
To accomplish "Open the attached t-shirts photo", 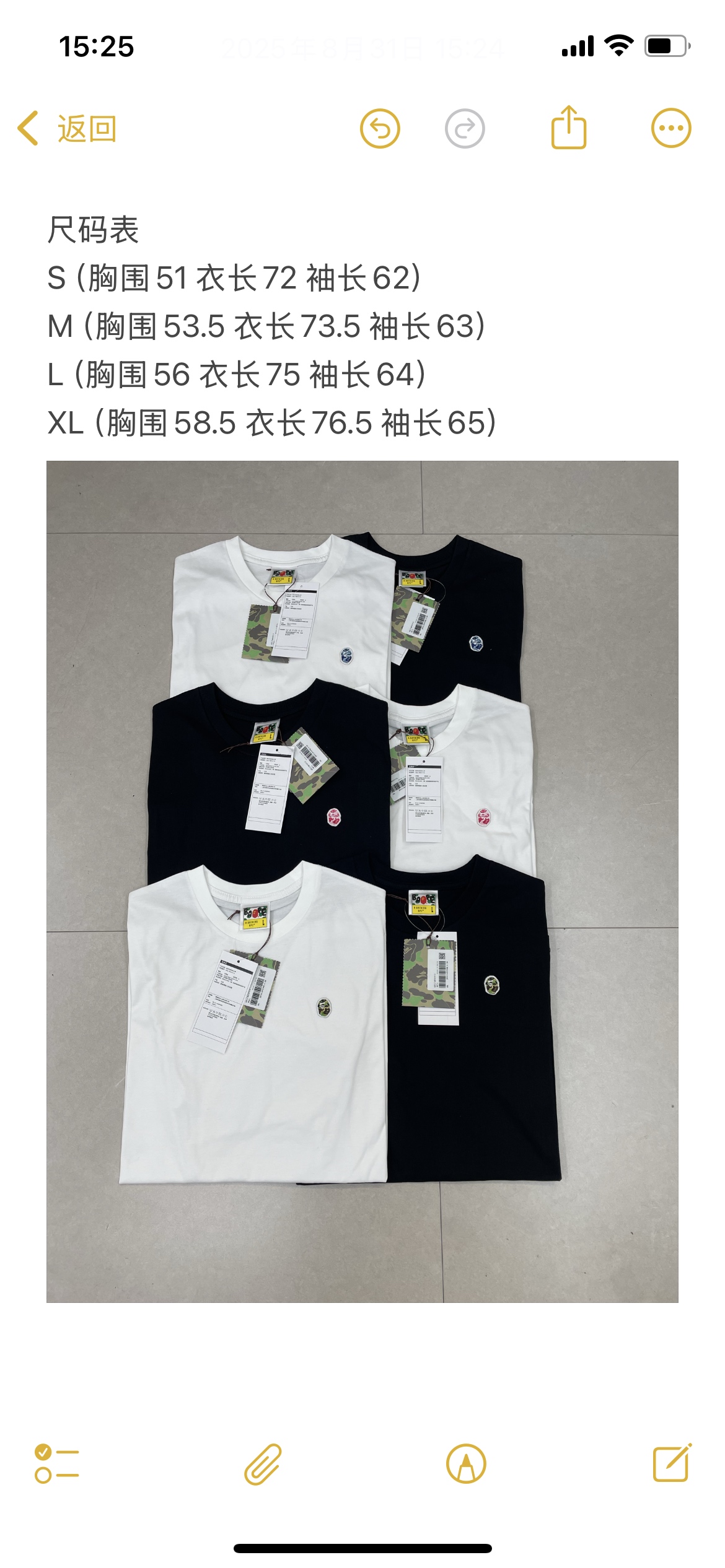I will (x=362, y=882).
